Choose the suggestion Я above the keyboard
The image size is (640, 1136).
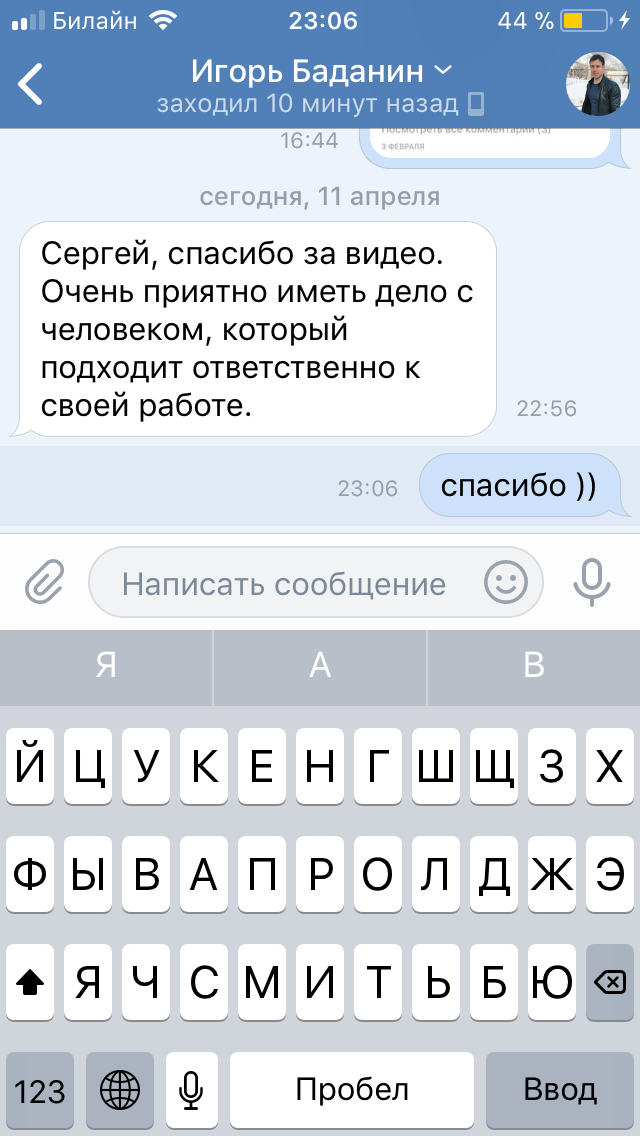point(106,666)
